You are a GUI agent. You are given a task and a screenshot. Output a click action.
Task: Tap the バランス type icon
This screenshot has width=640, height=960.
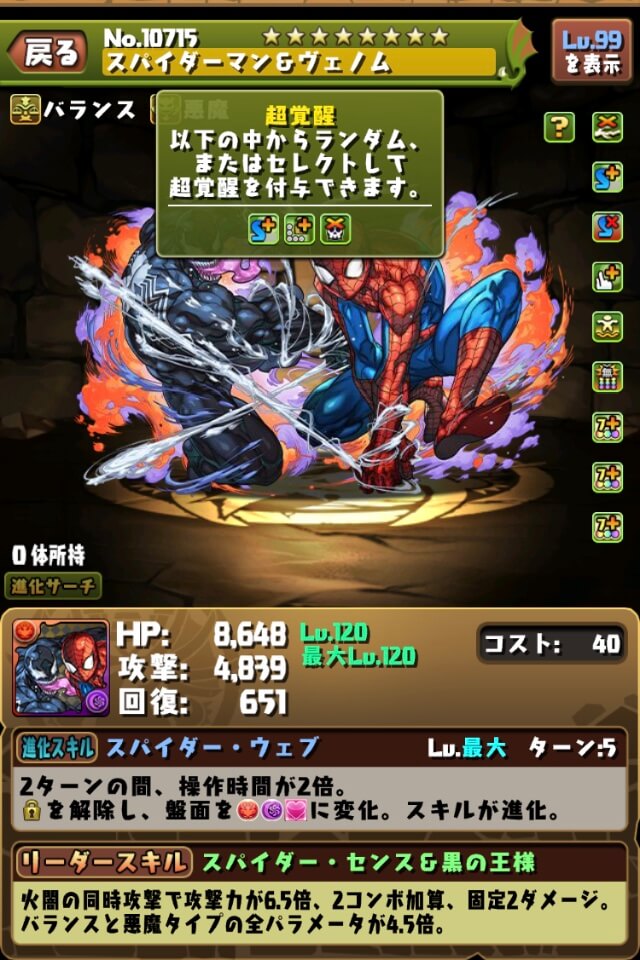tap(25, 109)
